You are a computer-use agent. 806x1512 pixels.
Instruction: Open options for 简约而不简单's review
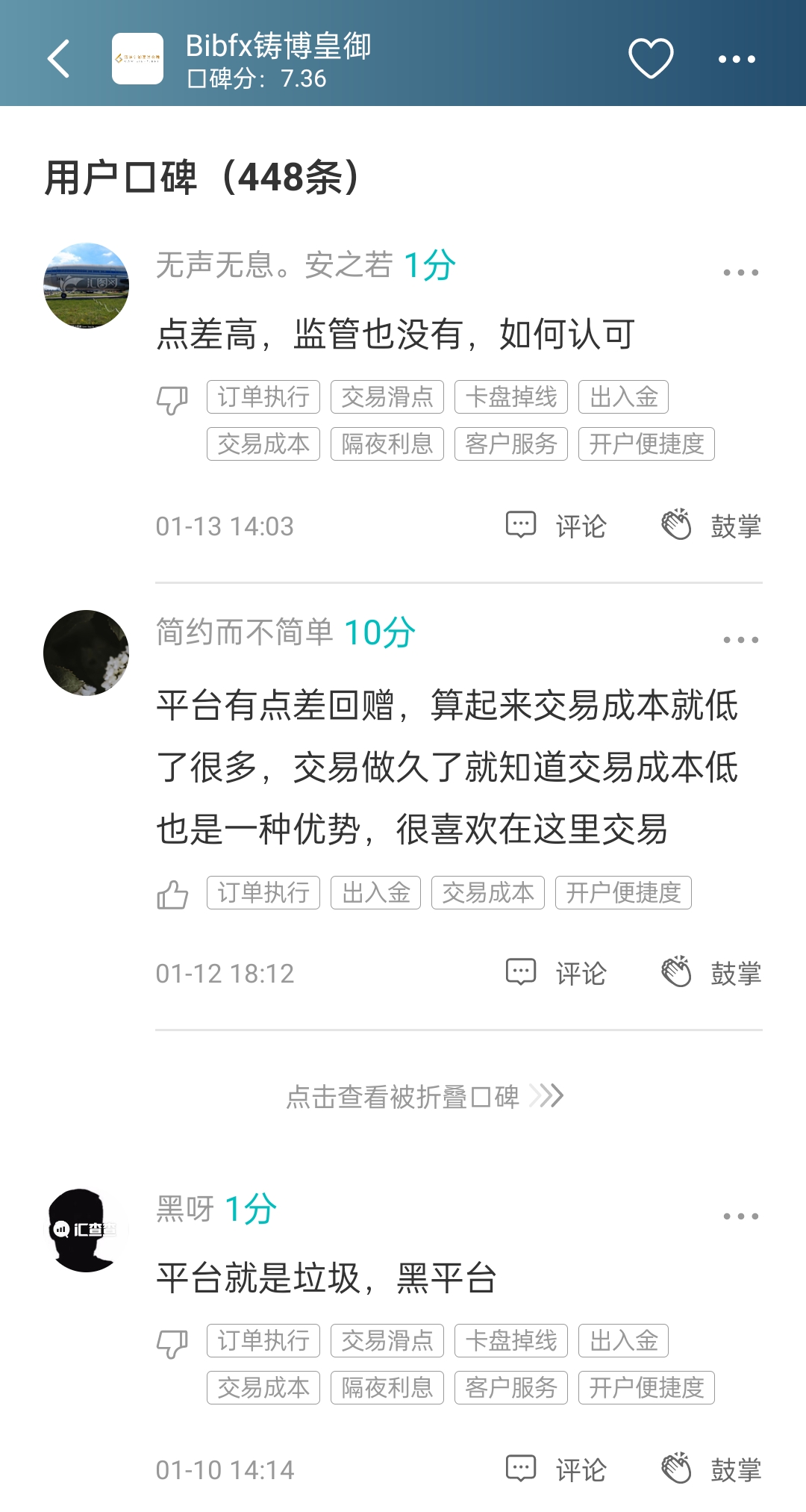[x=740, y=640]
